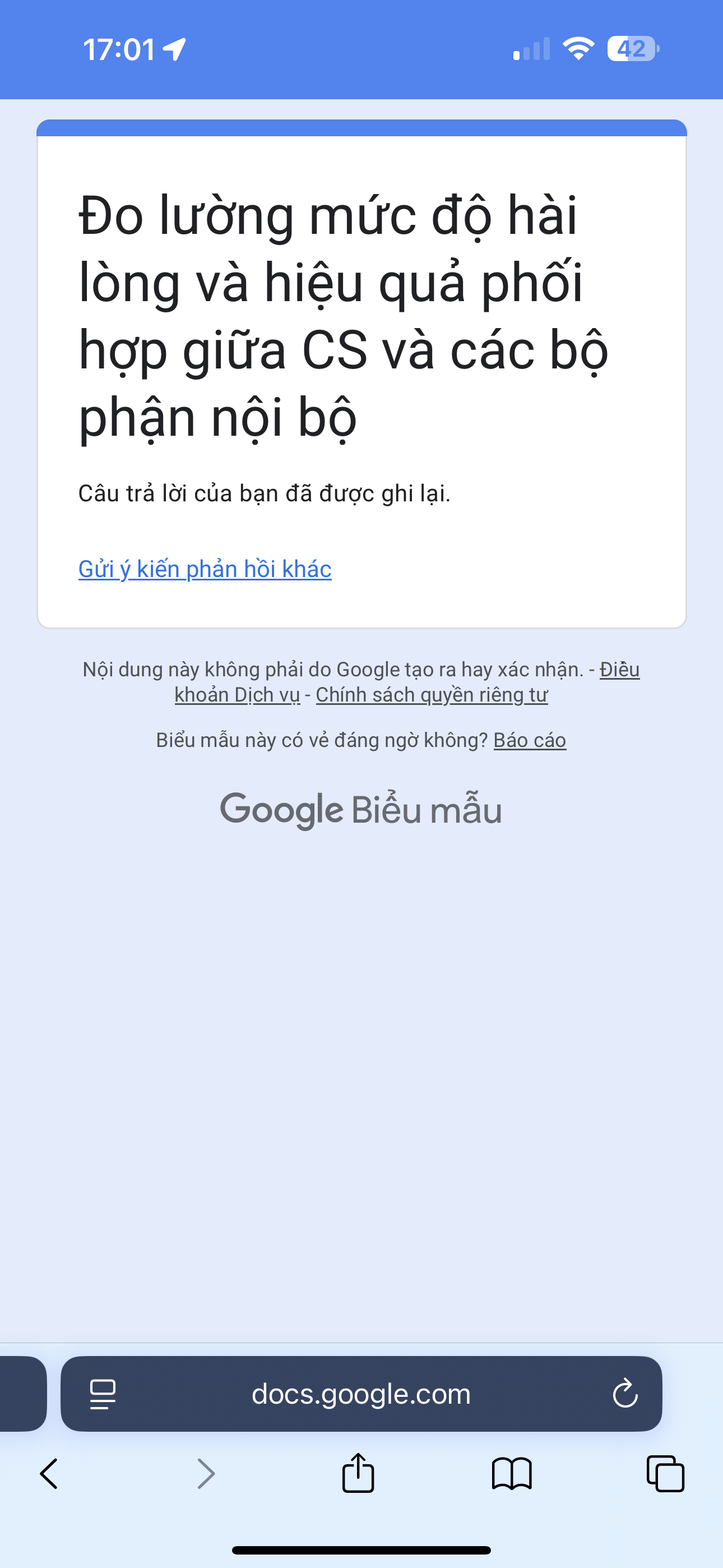Open the 'Điều khoản Dịch vụ' link
The width and height of the screenshot is (723, 1568).
(x=237, y=694)
